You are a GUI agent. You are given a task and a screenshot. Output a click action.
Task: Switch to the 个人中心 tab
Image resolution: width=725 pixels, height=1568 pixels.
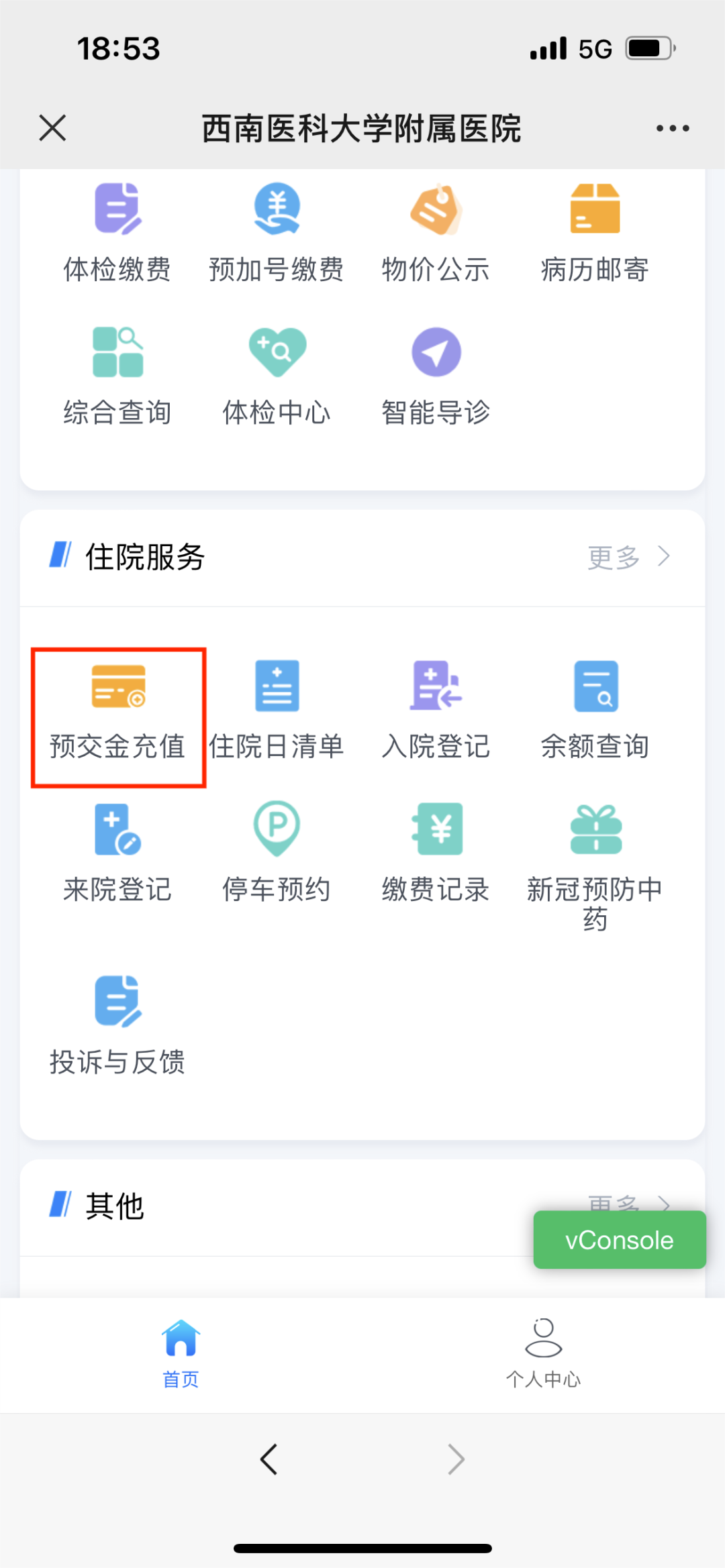point(543,1352)
